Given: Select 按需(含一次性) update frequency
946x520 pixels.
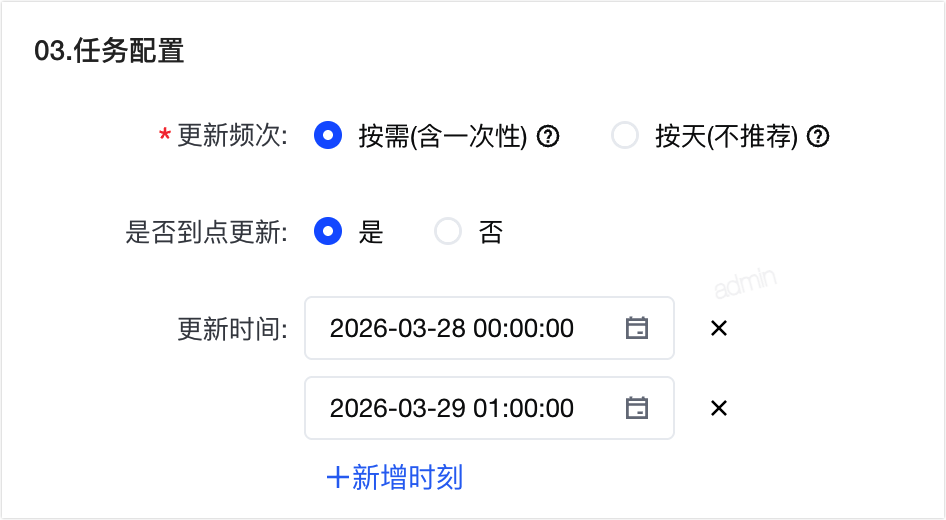Looking at the screenshot, I should pyautogui.click(x=329, y=136).
